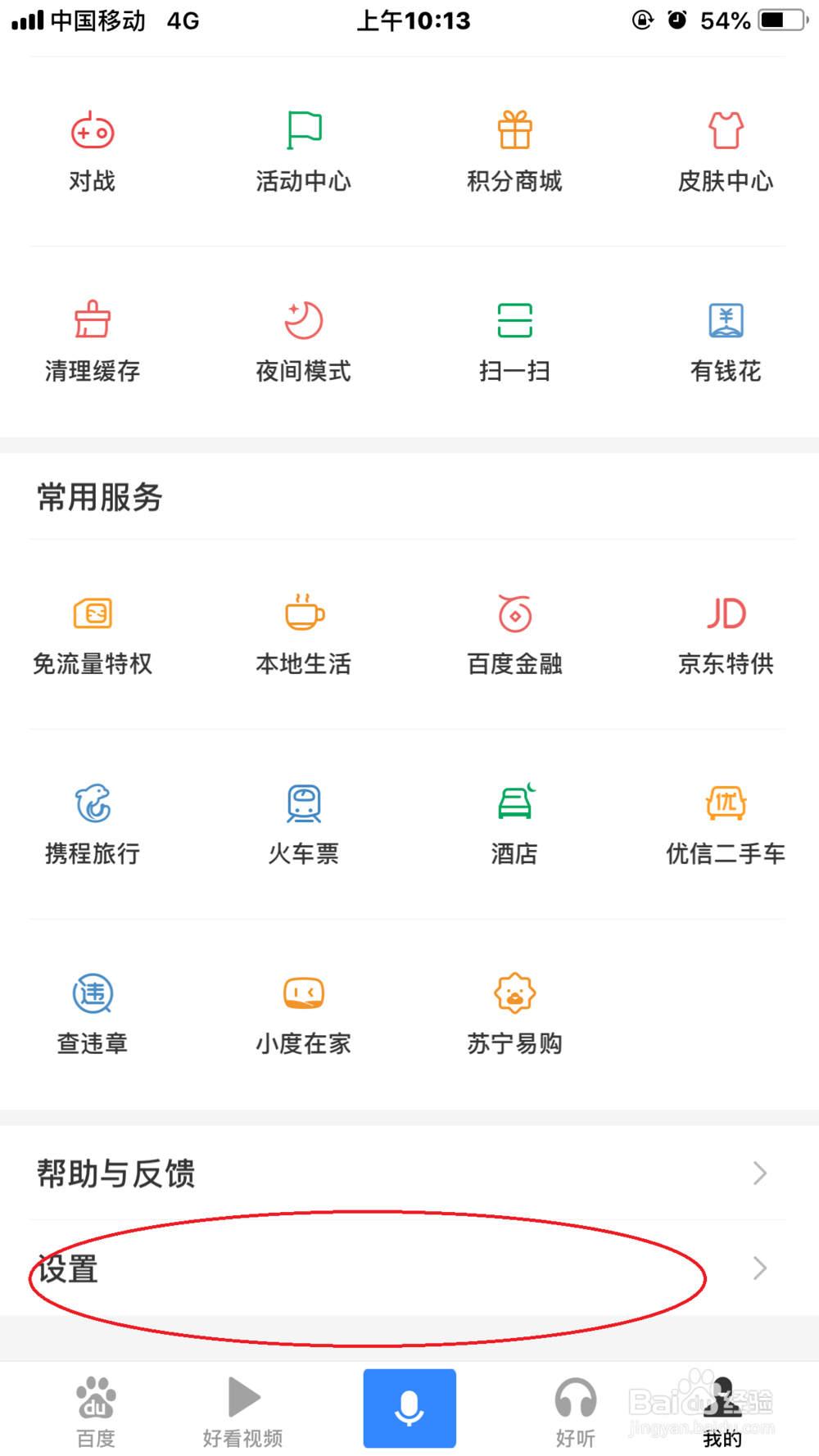Launch the 对战 game battle

point(93,151)
